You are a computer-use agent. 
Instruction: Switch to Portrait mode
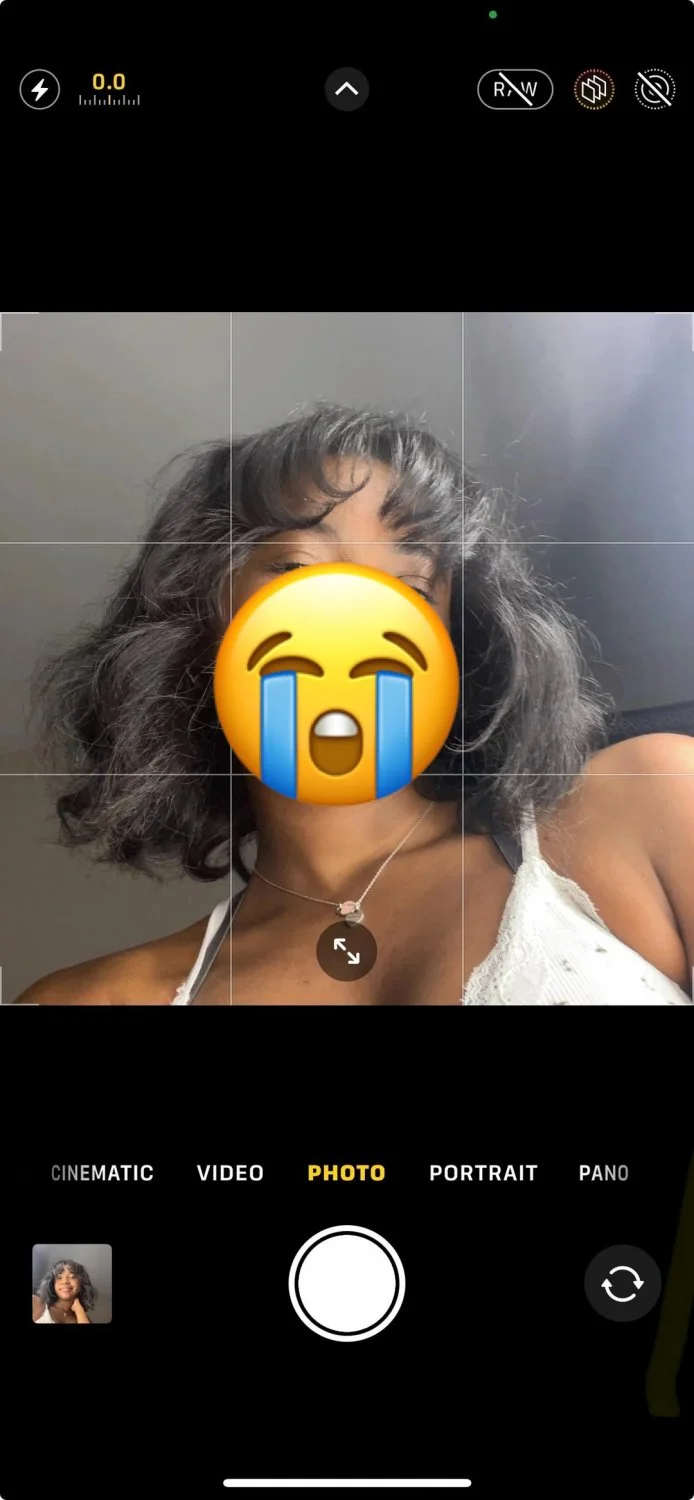click(483, 1173)
